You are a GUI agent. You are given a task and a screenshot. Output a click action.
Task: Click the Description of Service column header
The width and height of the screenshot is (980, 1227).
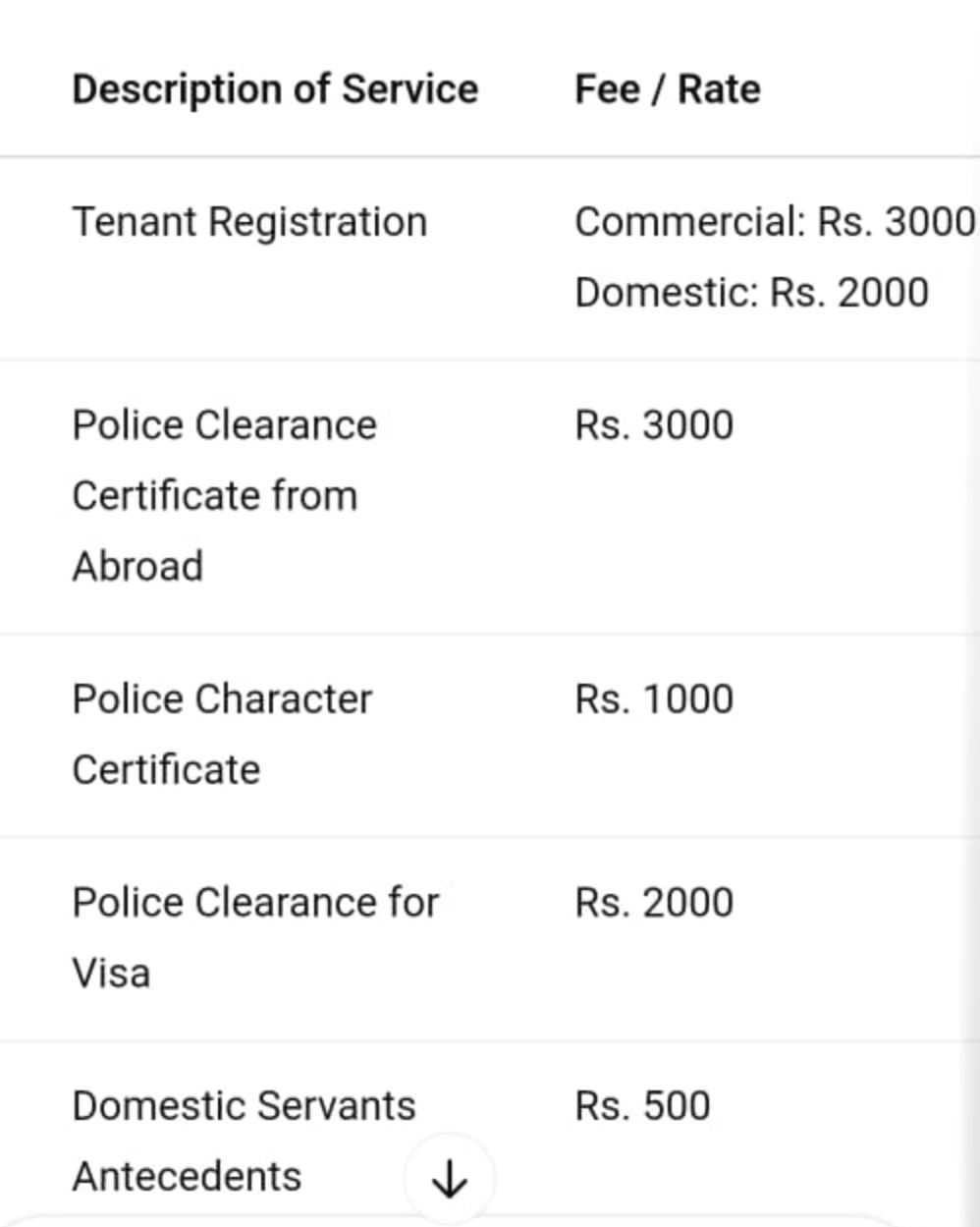(x=275, y=88)
